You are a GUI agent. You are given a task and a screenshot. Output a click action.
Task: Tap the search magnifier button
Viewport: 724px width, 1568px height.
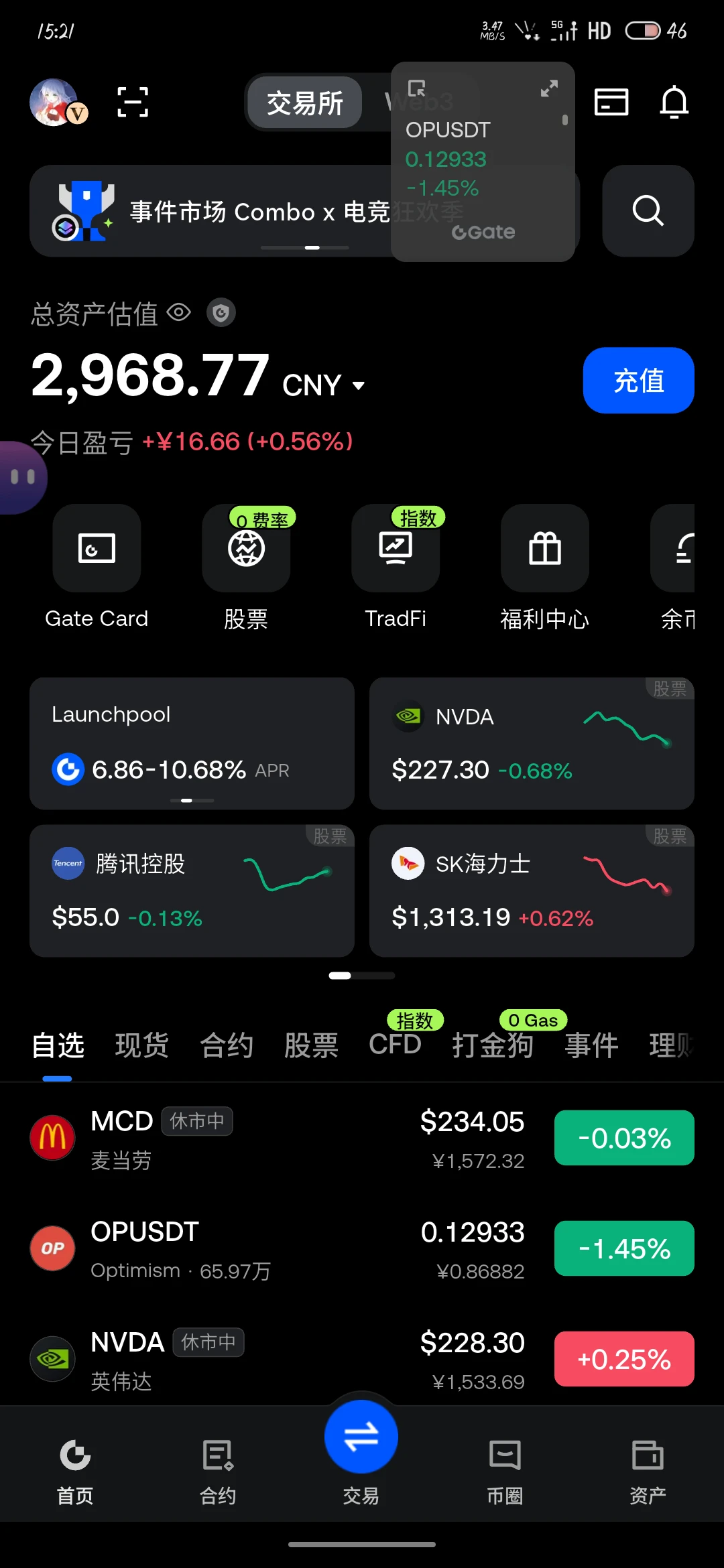(x=648, y=211)
